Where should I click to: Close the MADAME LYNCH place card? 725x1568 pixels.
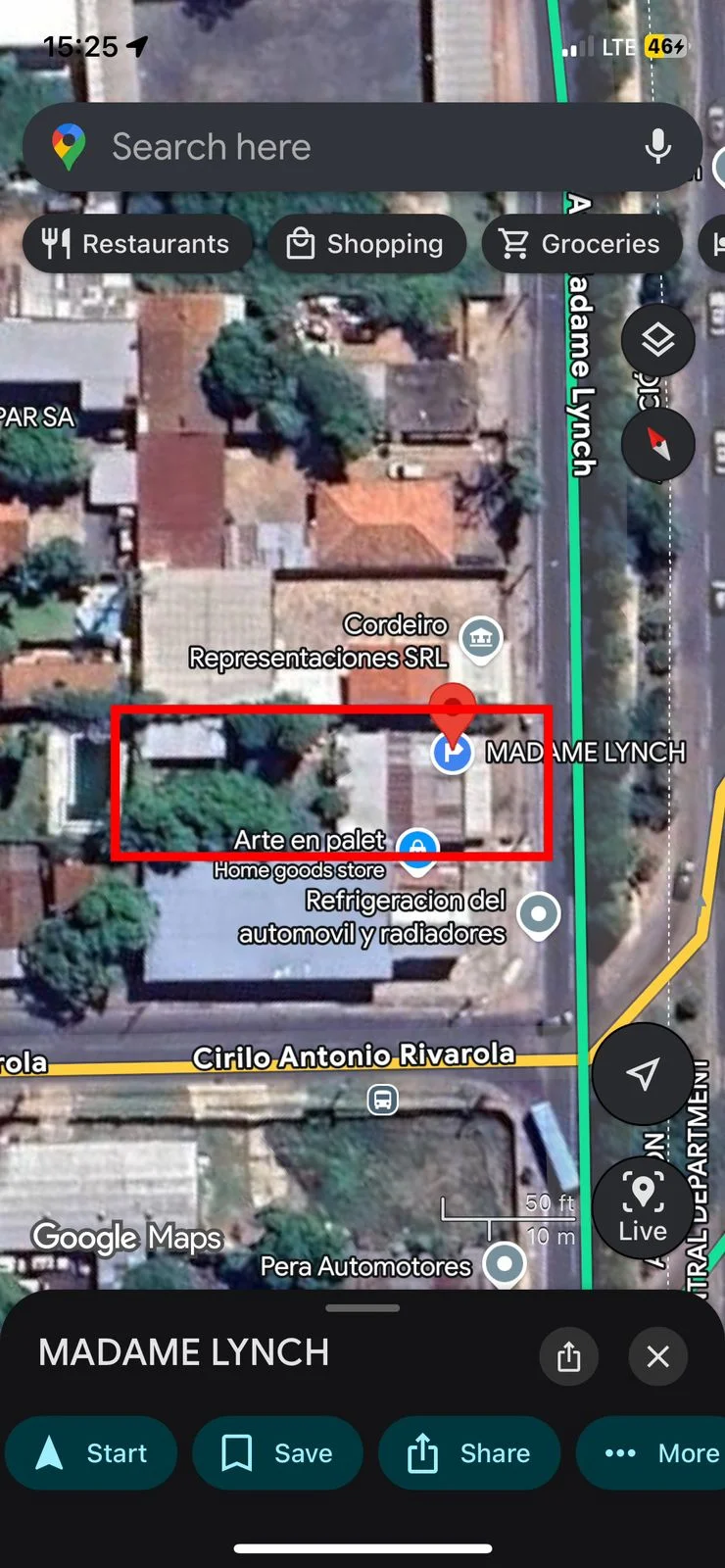[657, 1356]
